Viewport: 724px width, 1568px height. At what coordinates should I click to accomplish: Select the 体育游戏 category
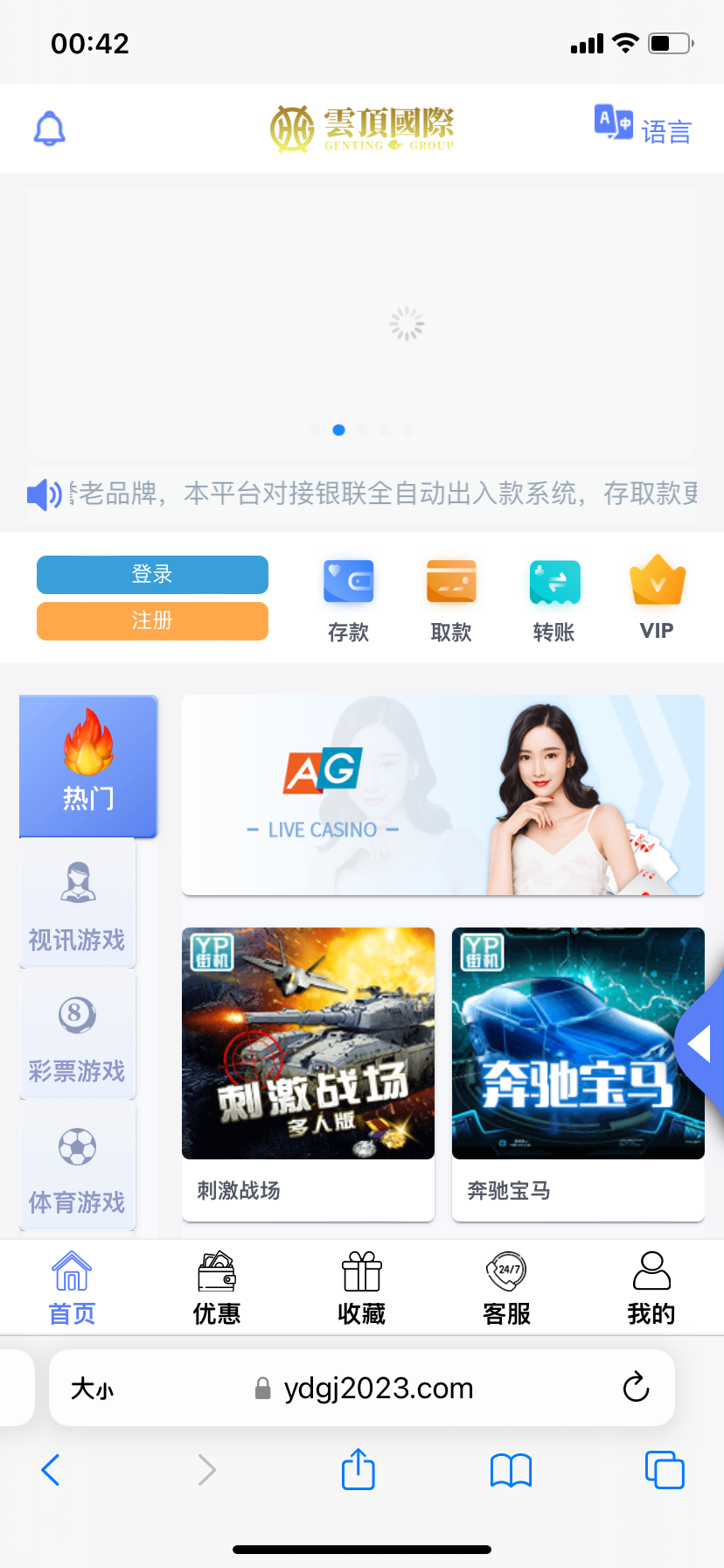pos(78,1165)
